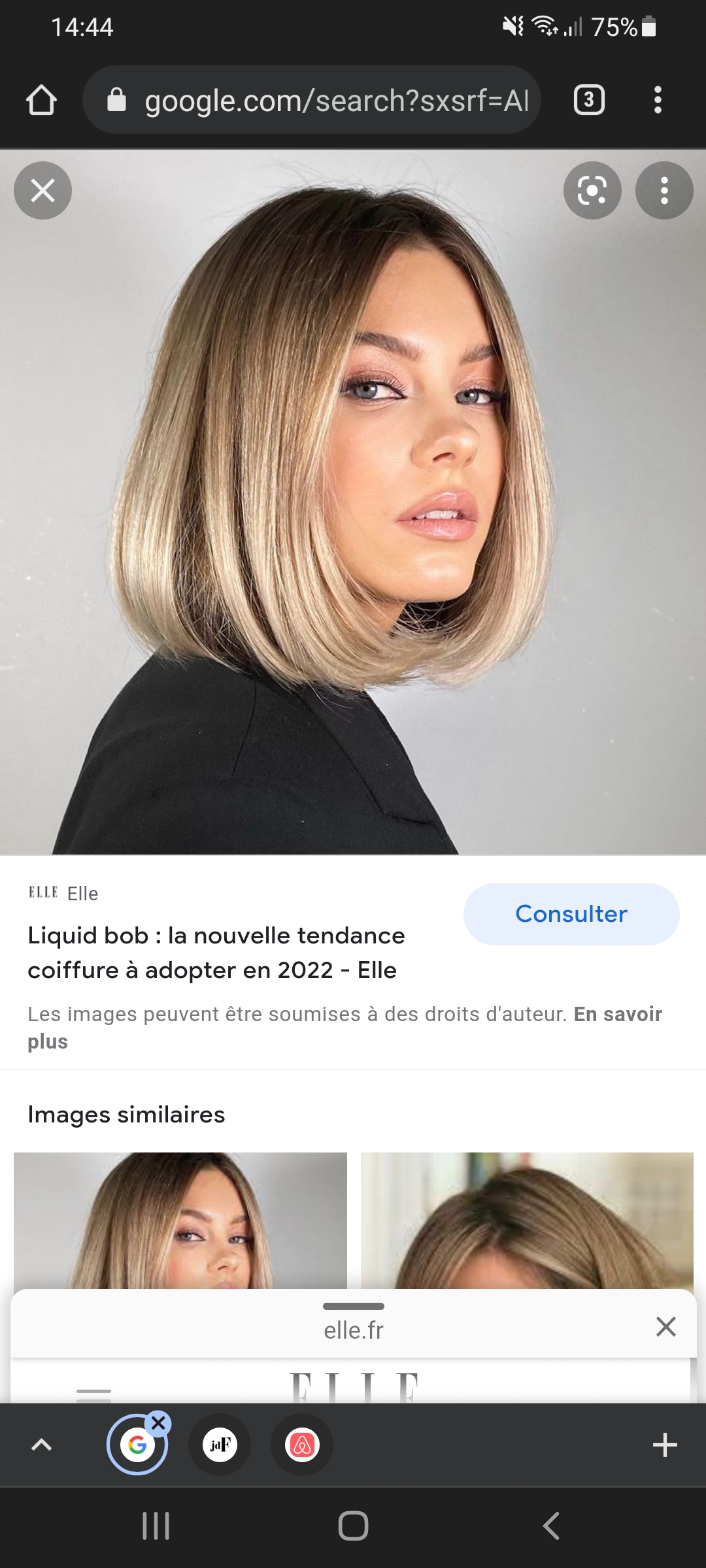This screenshot has width=706, height=1568.
Task: Go back using the system back button
Action: coord(551,1526)
